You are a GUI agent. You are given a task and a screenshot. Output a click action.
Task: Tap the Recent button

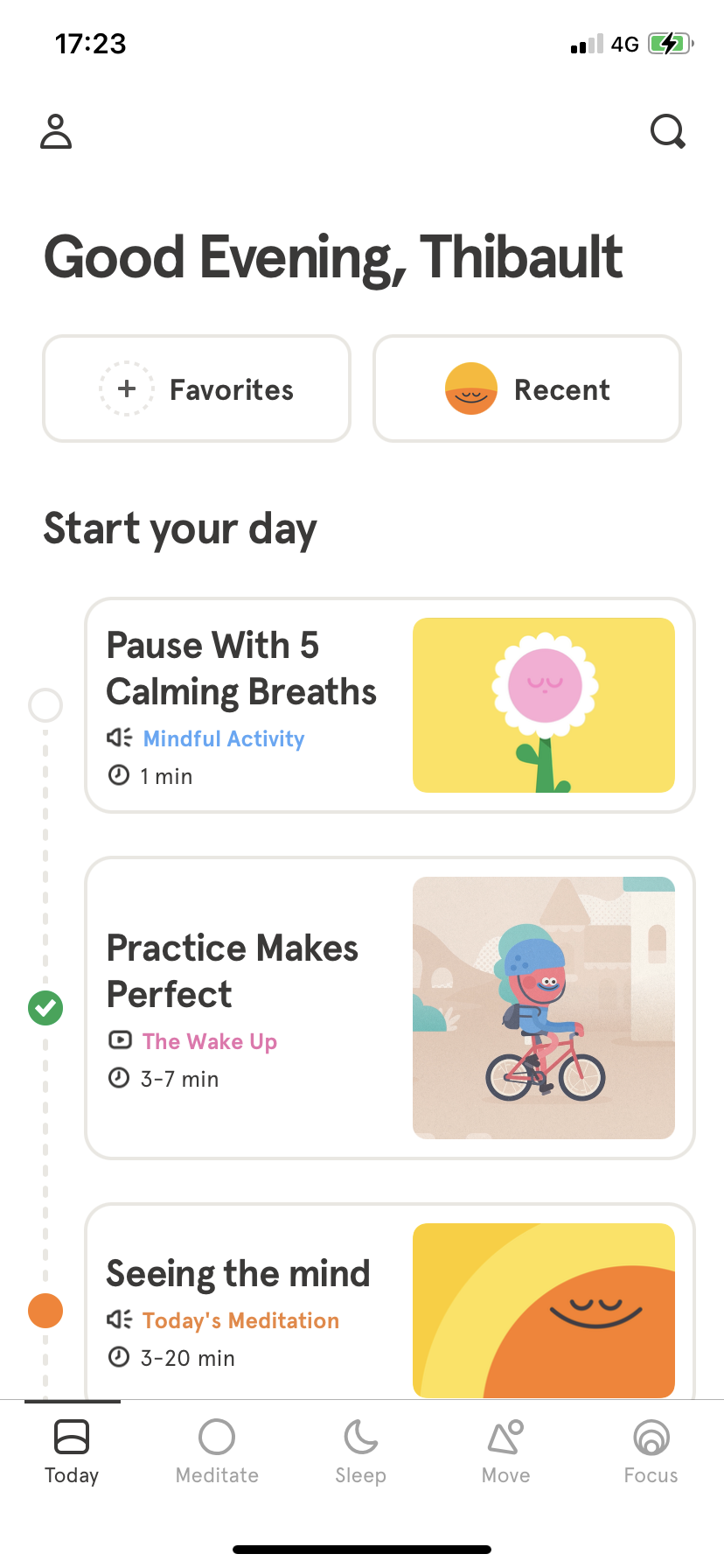(x=526, y=388)
